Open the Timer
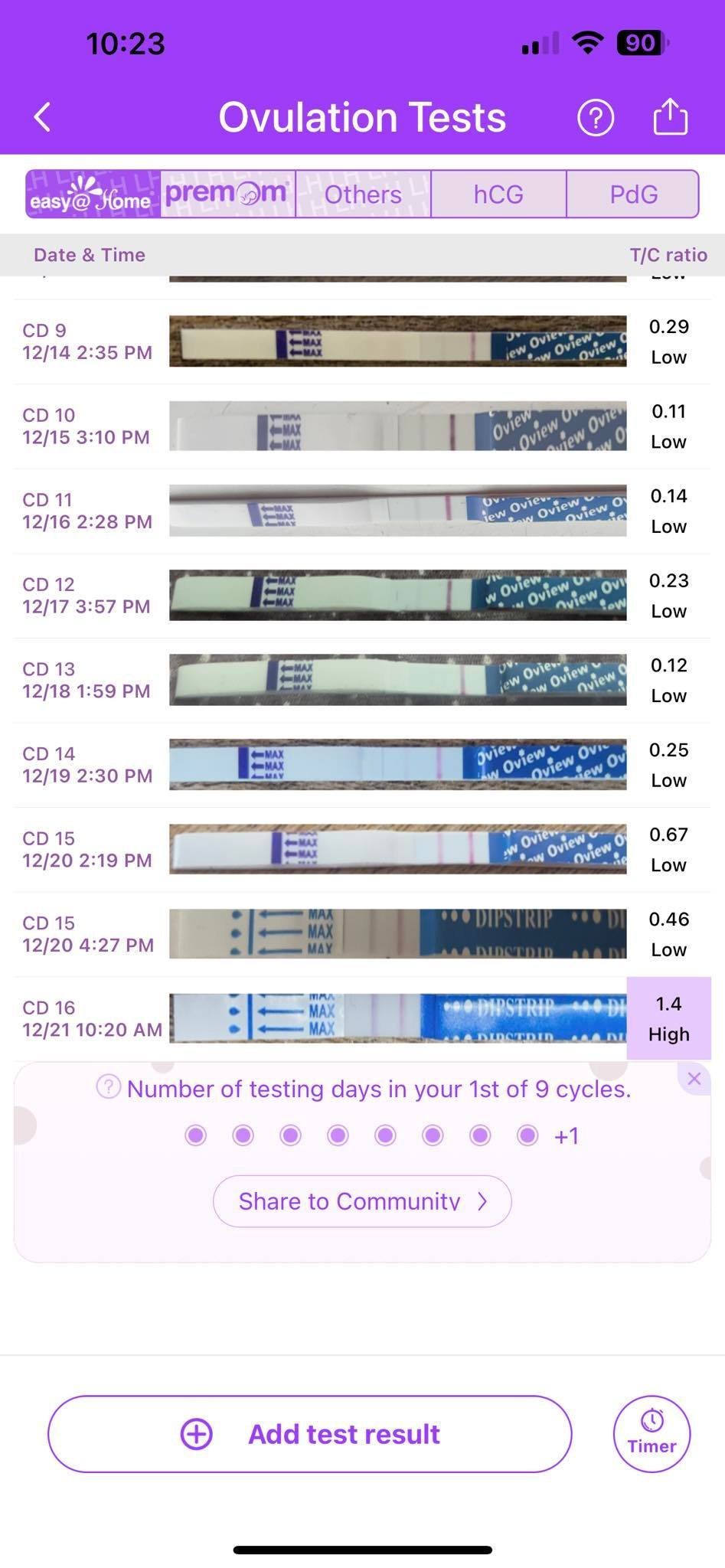Image resolution: width=725 pixels, height=1568 pixels. point(652,1434)
